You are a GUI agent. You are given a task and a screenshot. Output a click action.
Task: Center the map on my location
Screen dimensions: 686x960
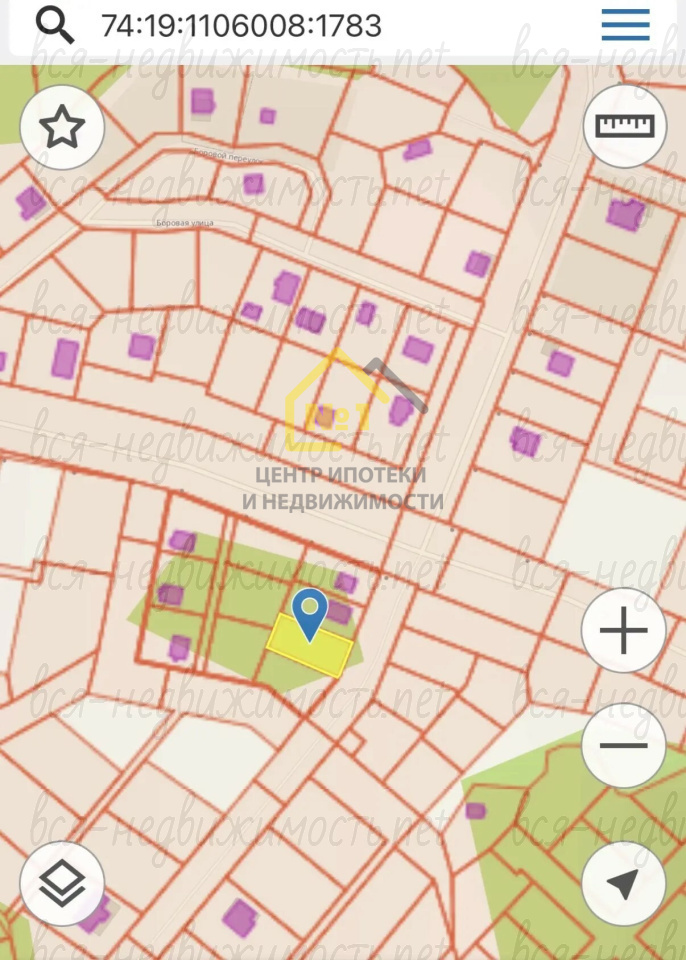[x=624, y=884]
